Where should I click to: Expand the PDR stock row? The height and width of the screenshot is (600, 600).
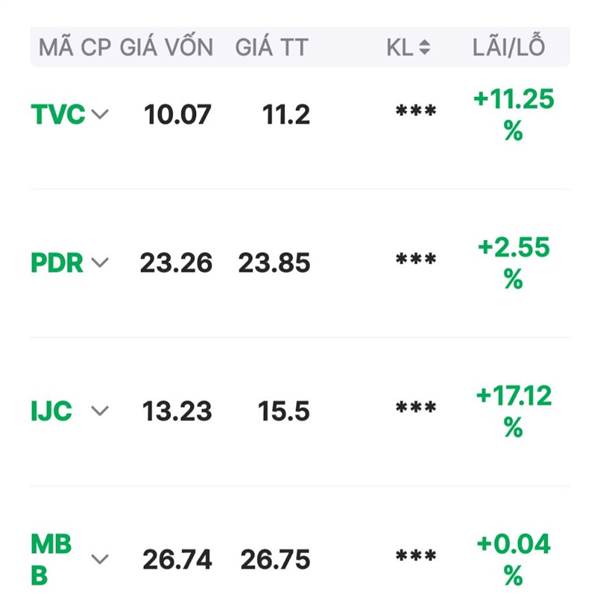point(99,263)
